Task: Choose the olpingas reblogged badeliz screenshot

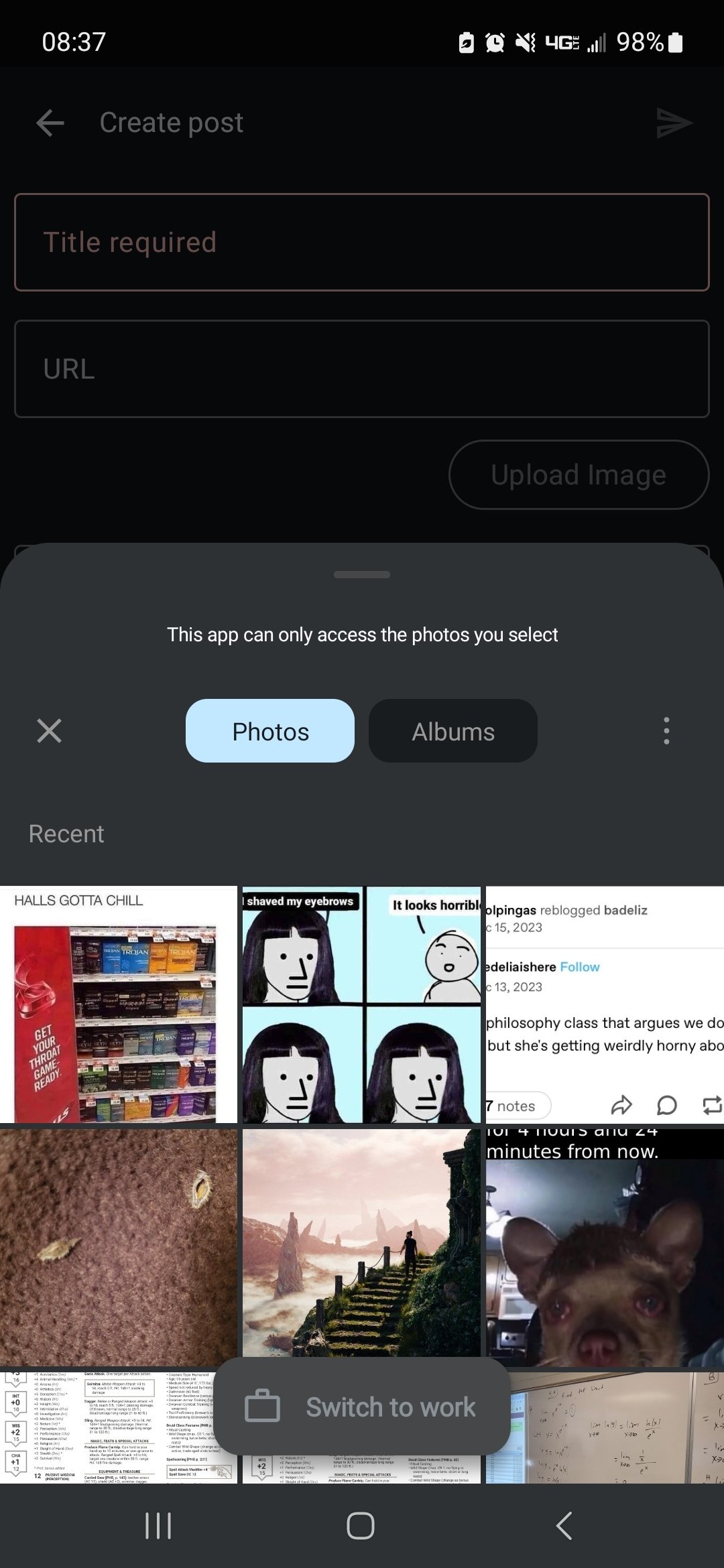Action: (x=605, y=1004)
